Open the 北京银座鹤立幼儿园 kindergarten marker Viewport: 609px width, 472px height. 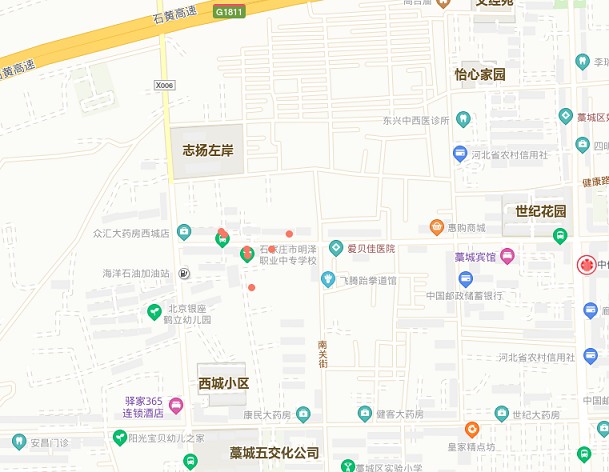[x=154, y=313]
